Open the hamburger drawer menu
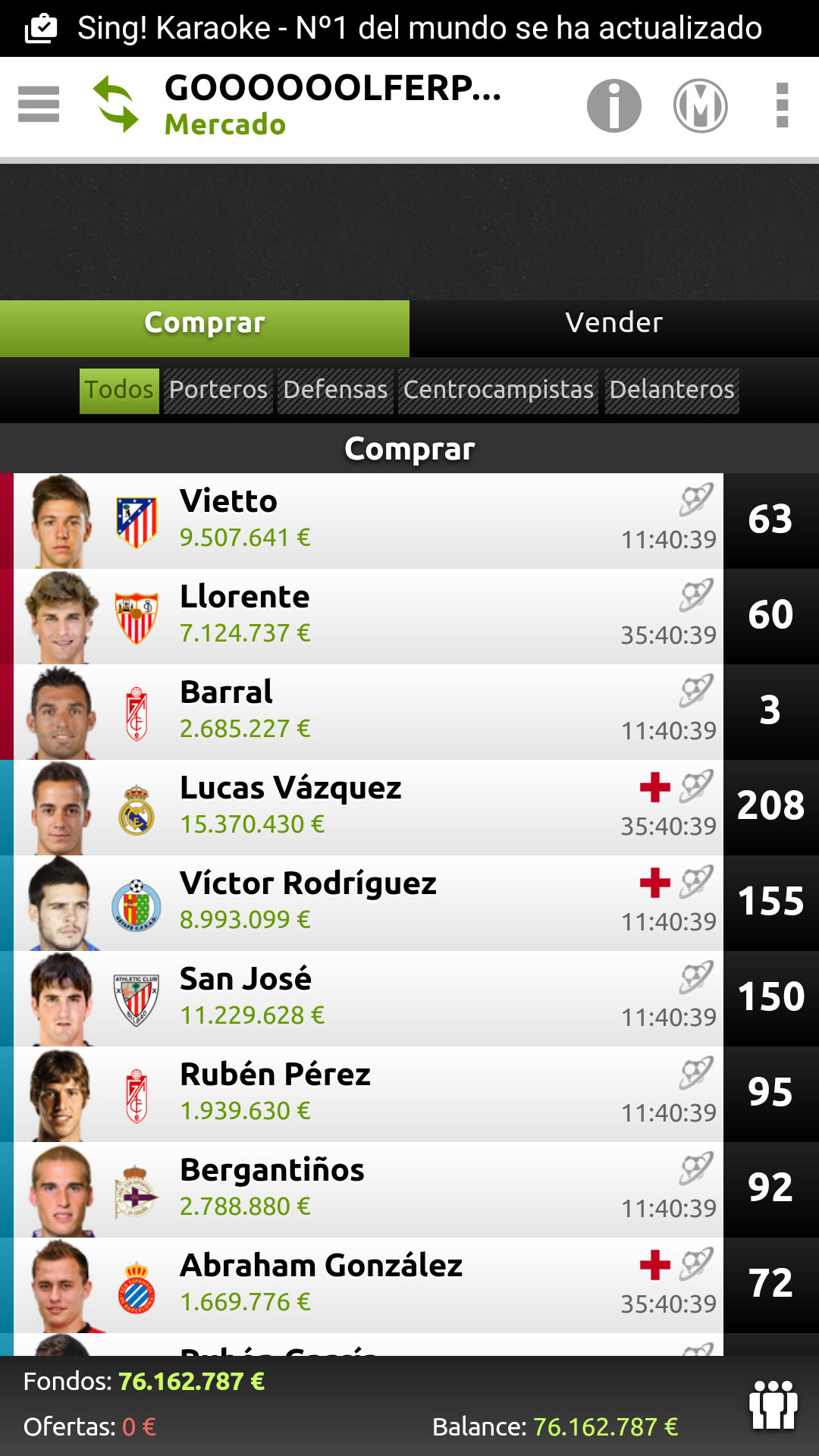This screenshot has width=819, height=1456. tap(39, 105)
